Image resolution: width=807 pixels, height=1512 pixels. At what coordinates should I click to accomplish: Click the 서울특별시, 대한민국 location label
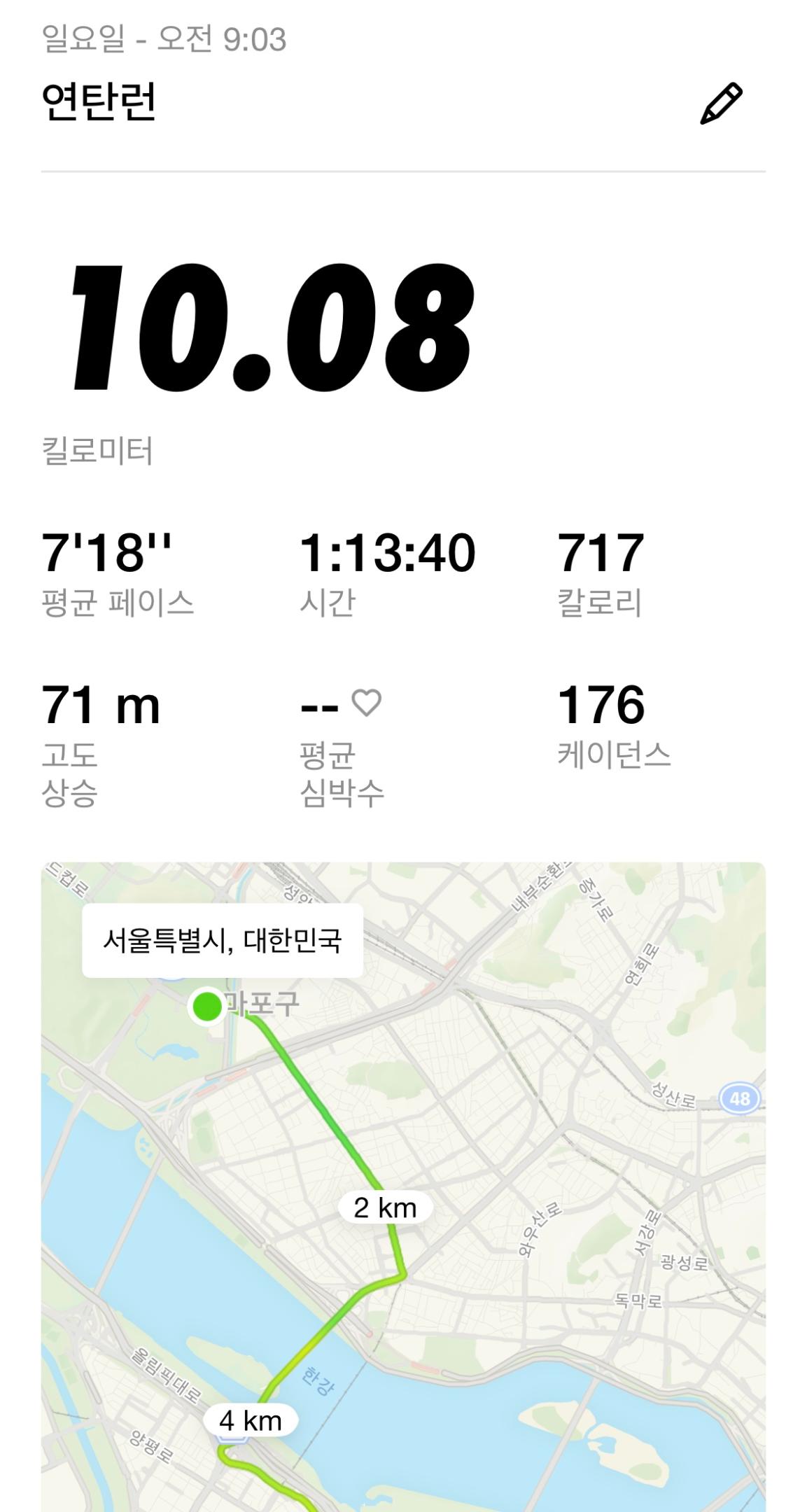click(224, 939)
